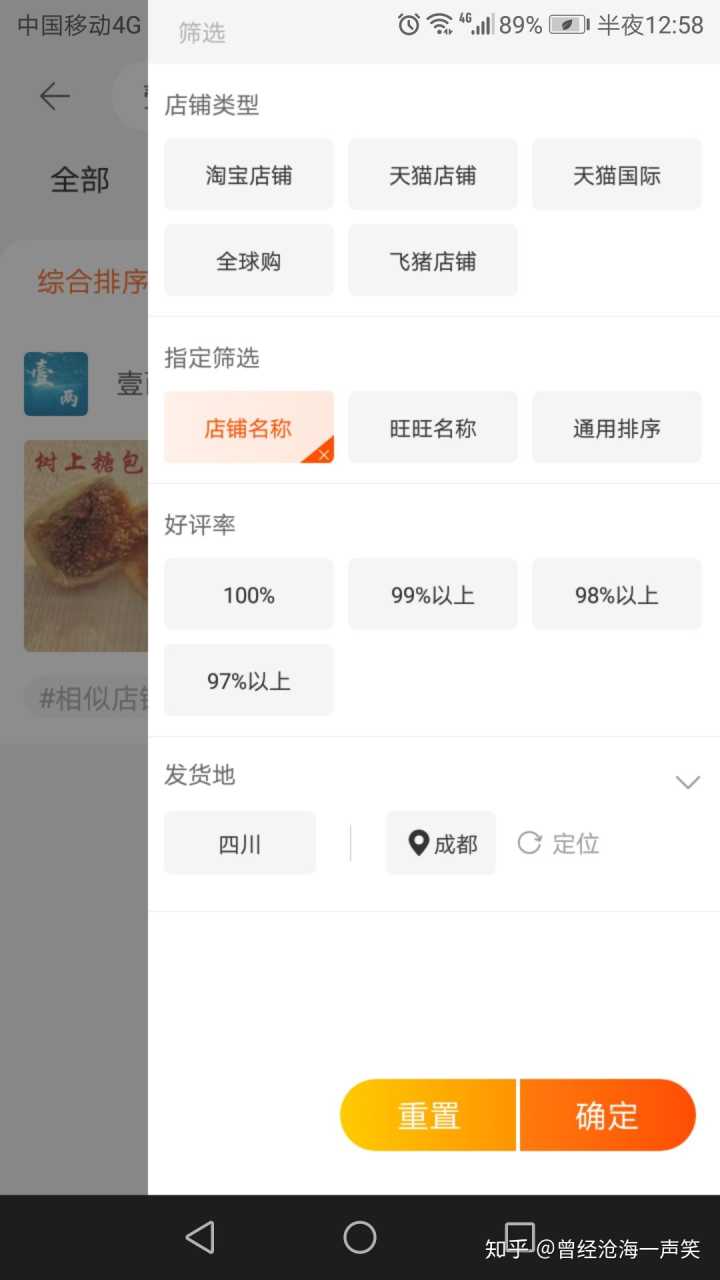Deselect the 店铺名称 filter chip
Viewport: 720px width, 1280px height.
pos(248,428)
